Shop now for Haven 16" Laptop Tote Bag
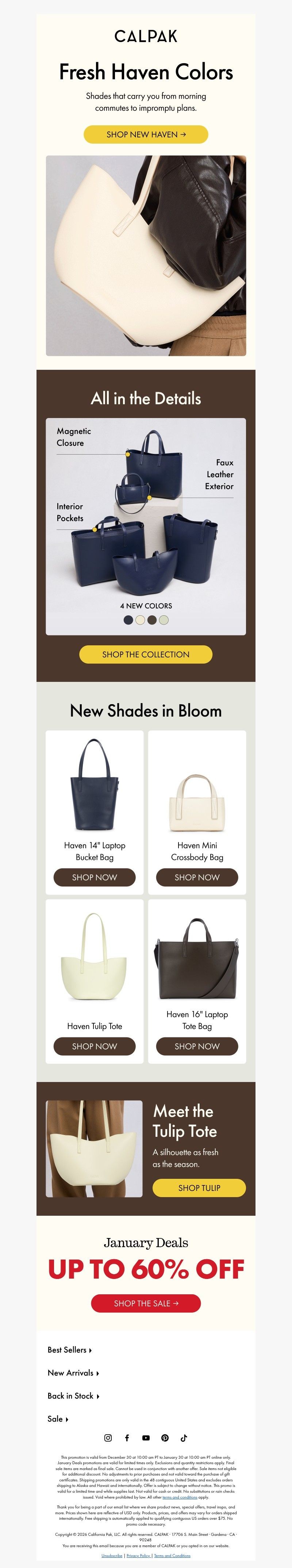 tap(197, 1046)
